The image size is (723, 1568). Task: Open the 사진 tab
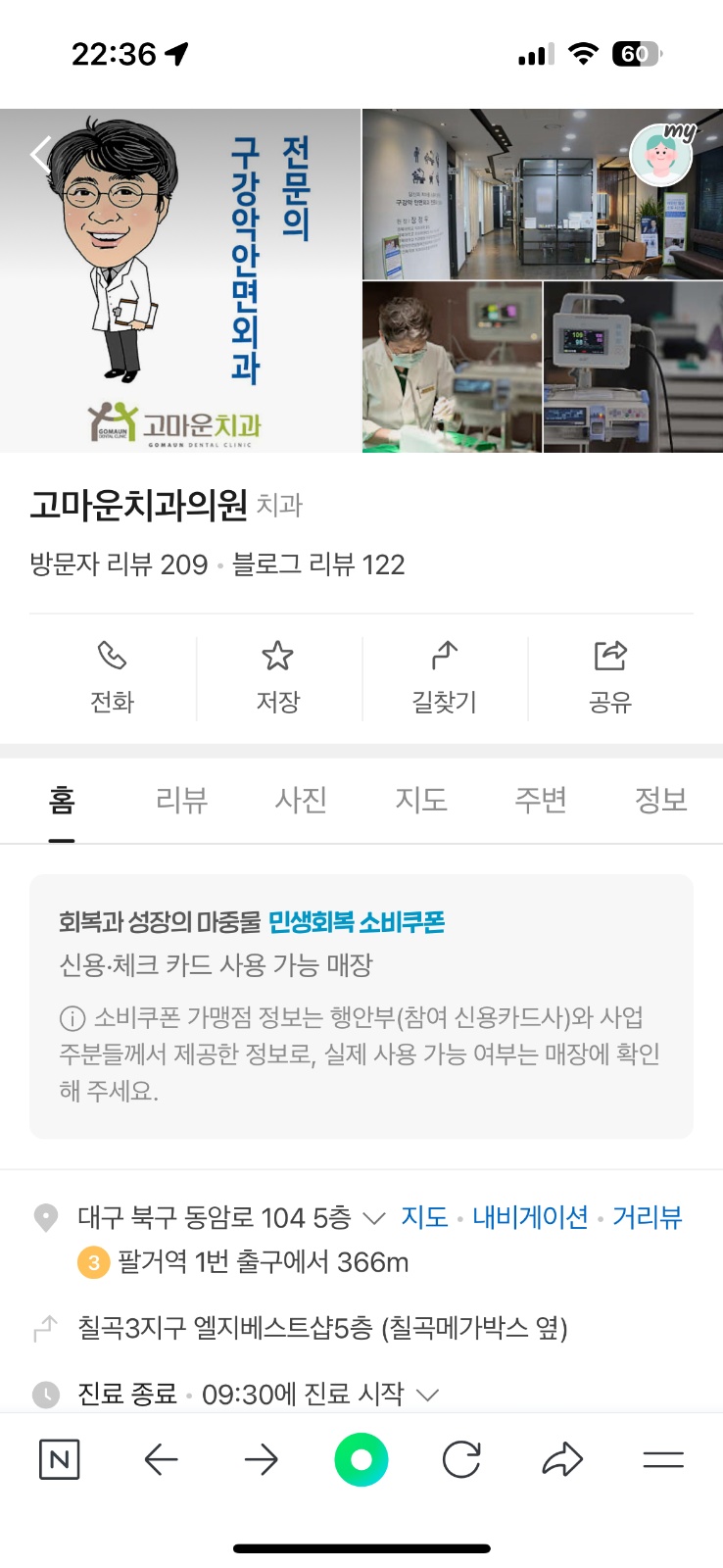(x=301, y=801)
